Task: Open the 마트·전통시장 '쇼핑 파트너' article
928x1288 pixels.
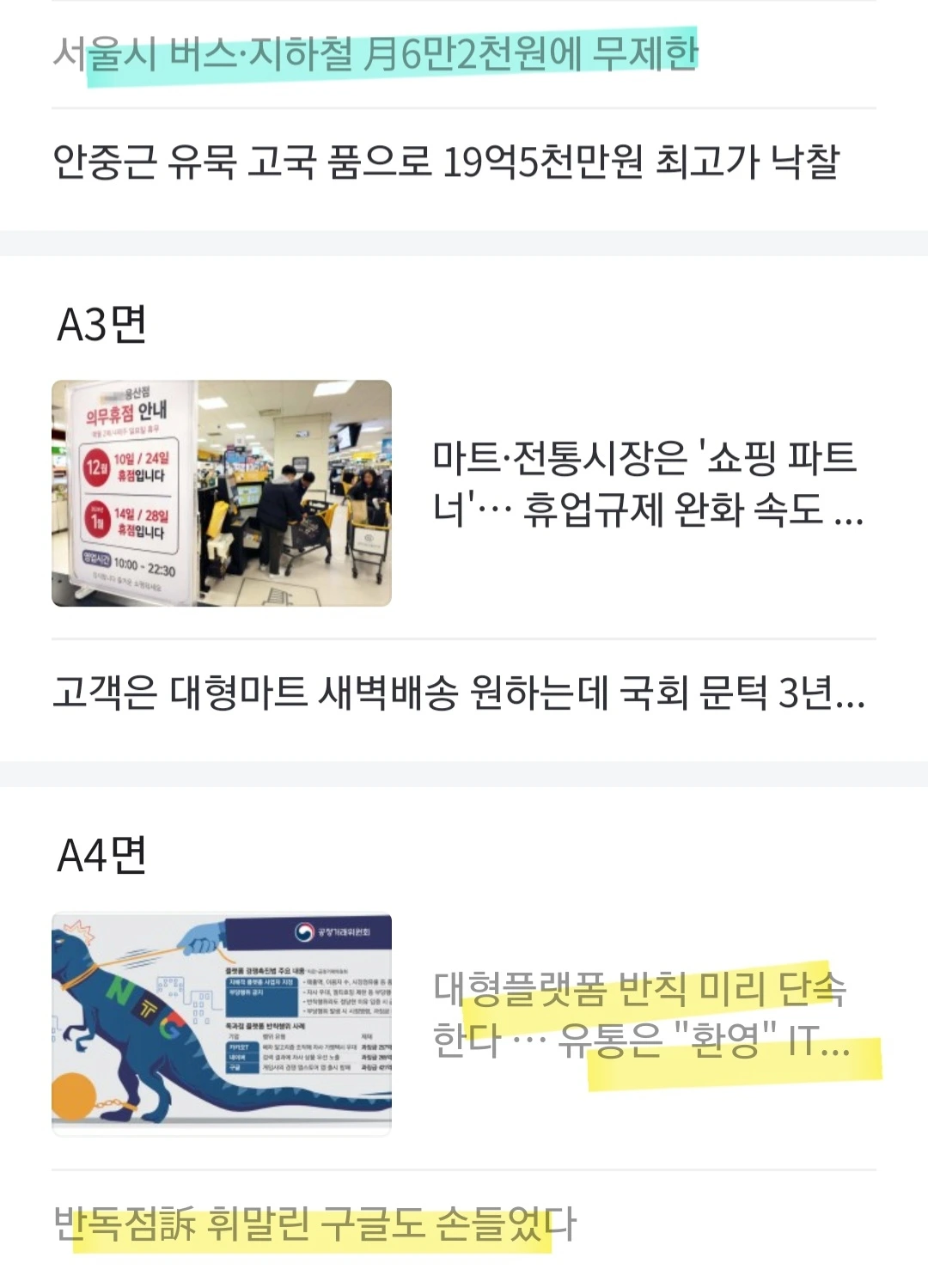Action: tap(648, 483)
